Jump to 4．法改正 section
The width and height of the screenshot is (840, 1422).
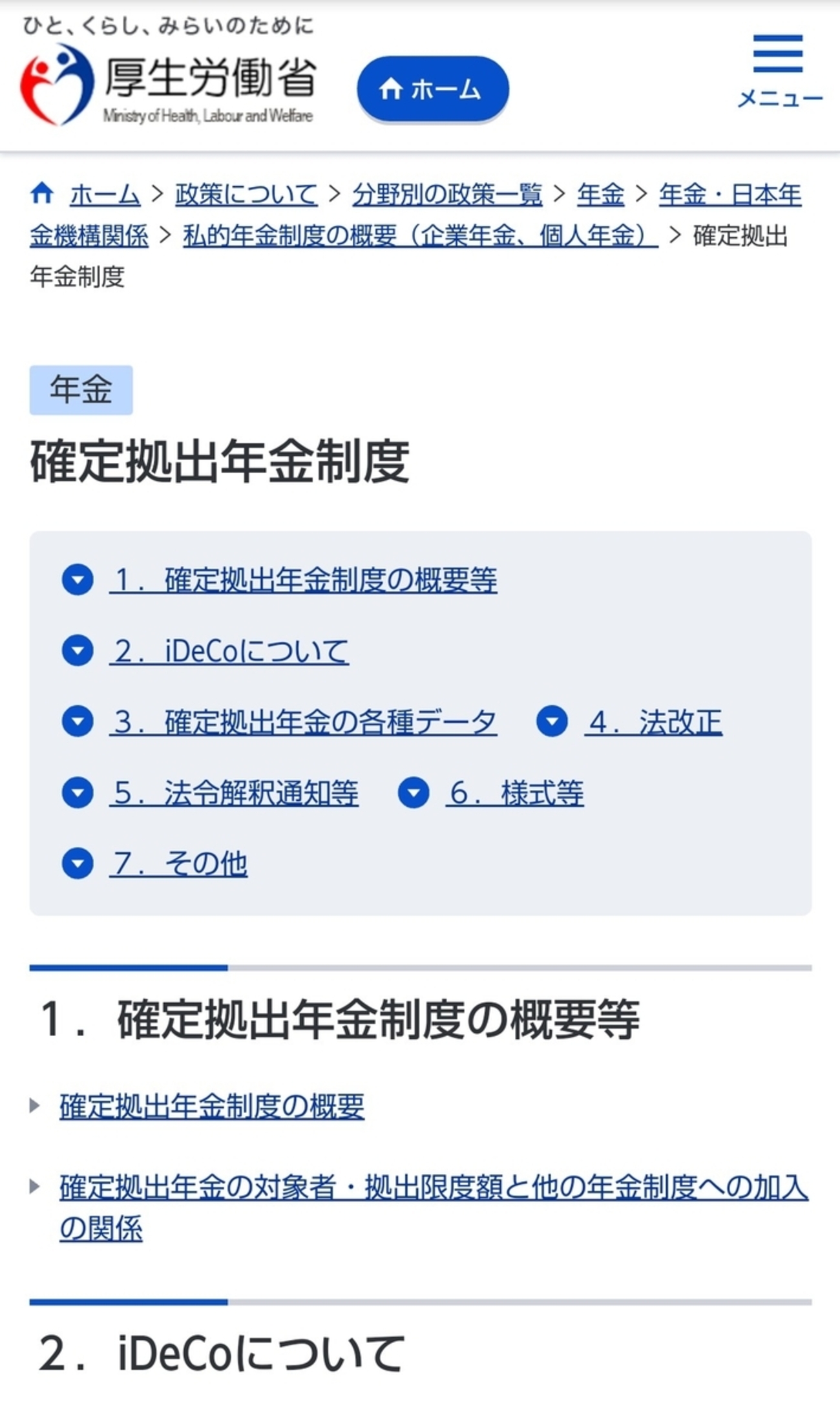point(653,722)
